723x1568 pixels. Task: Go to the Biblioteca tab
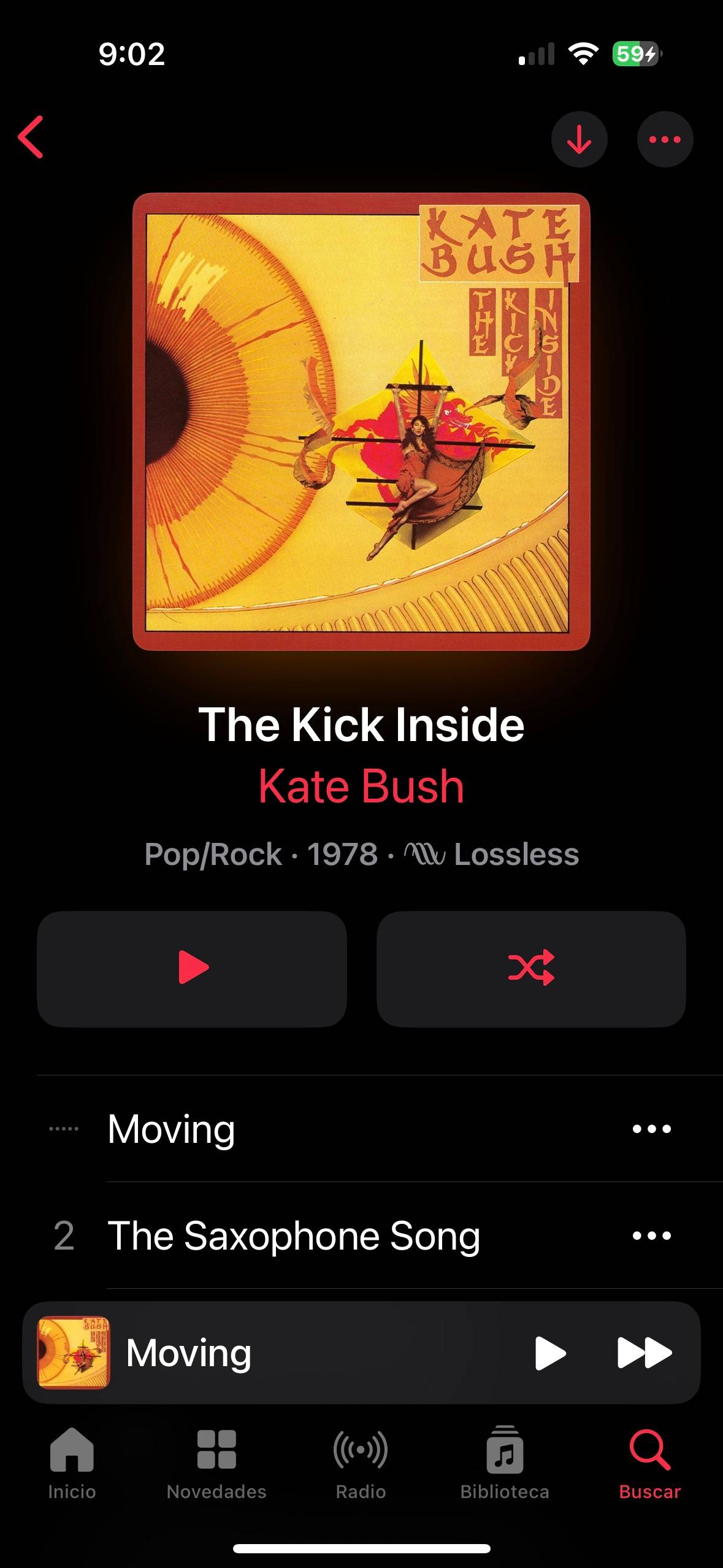pos(505,1464)
